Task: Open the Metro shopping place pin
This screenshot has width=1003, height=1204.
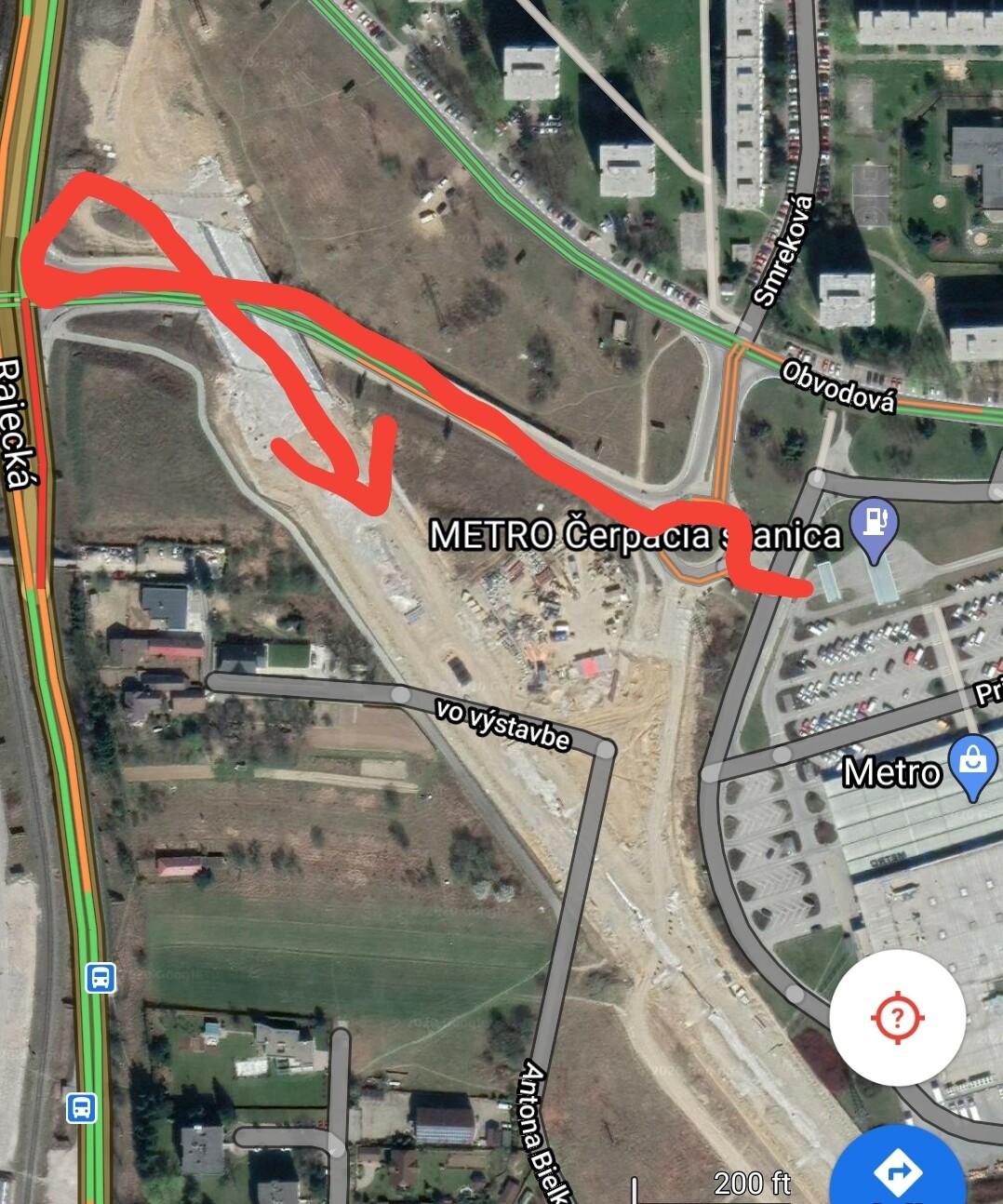Action: point(972,764)
